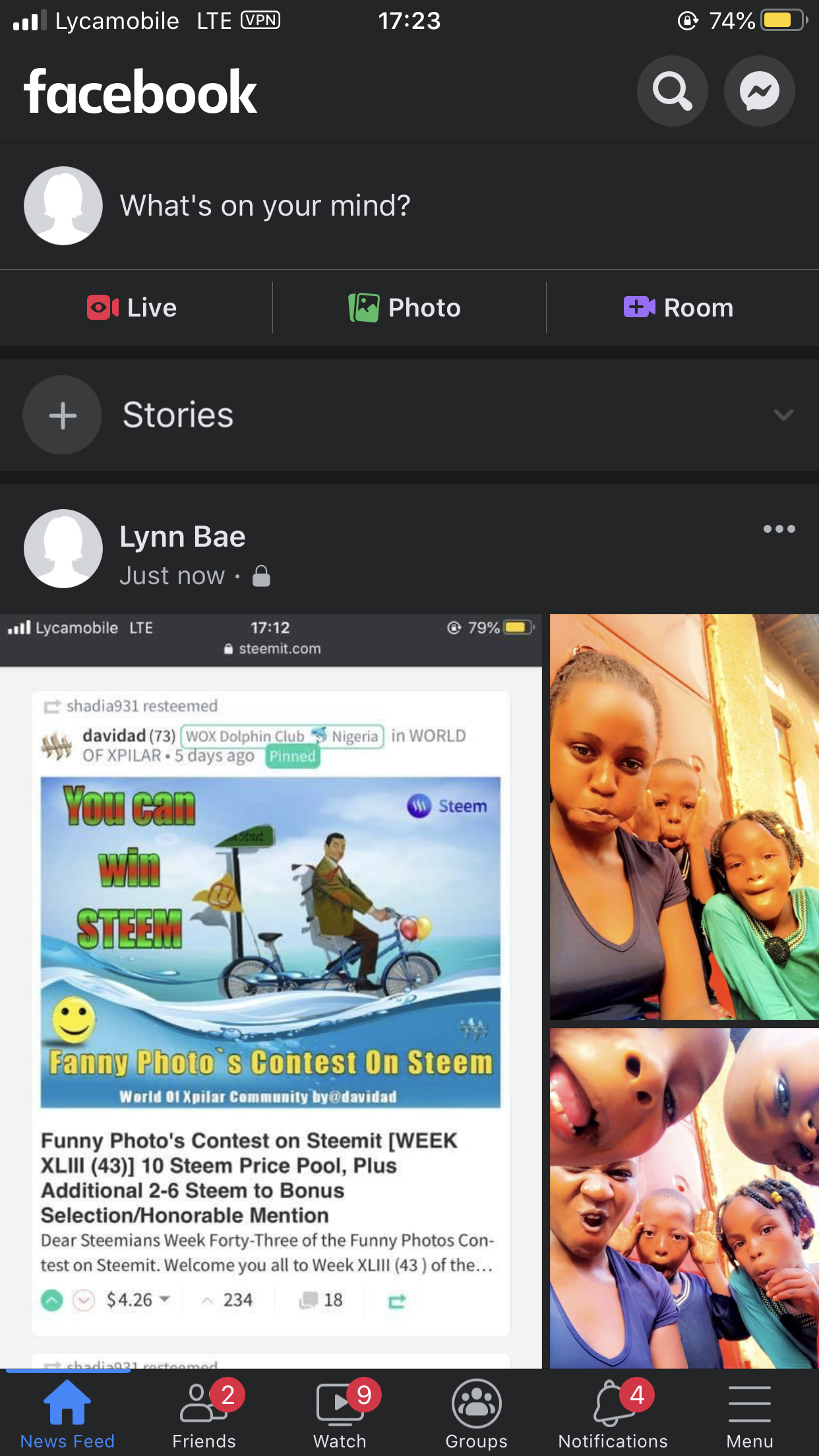Switch to the Watch tab
This screenshot has height=1456, width=819.
tap(340, 1413)
